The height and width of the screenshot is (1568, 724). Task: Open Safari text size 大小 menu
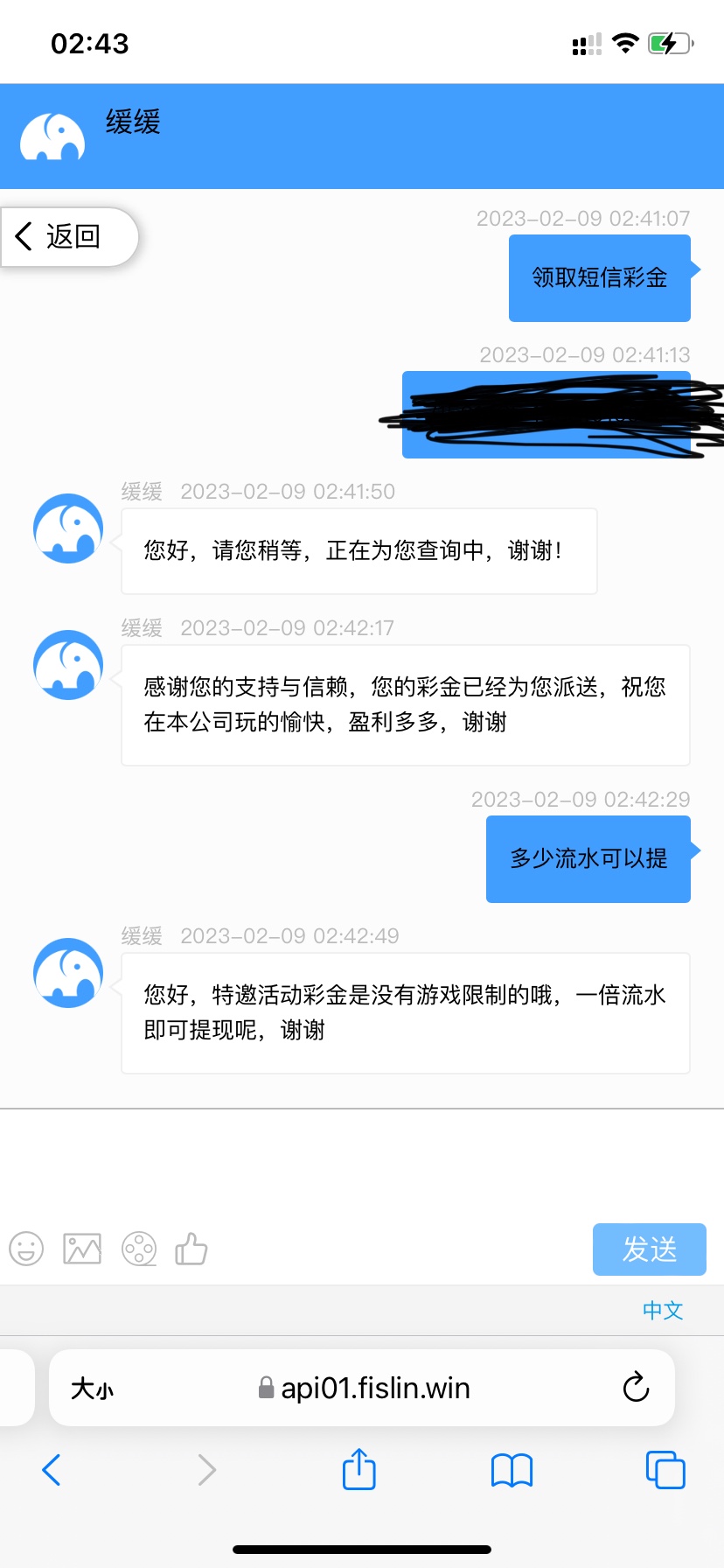(x=93, y=1388)
